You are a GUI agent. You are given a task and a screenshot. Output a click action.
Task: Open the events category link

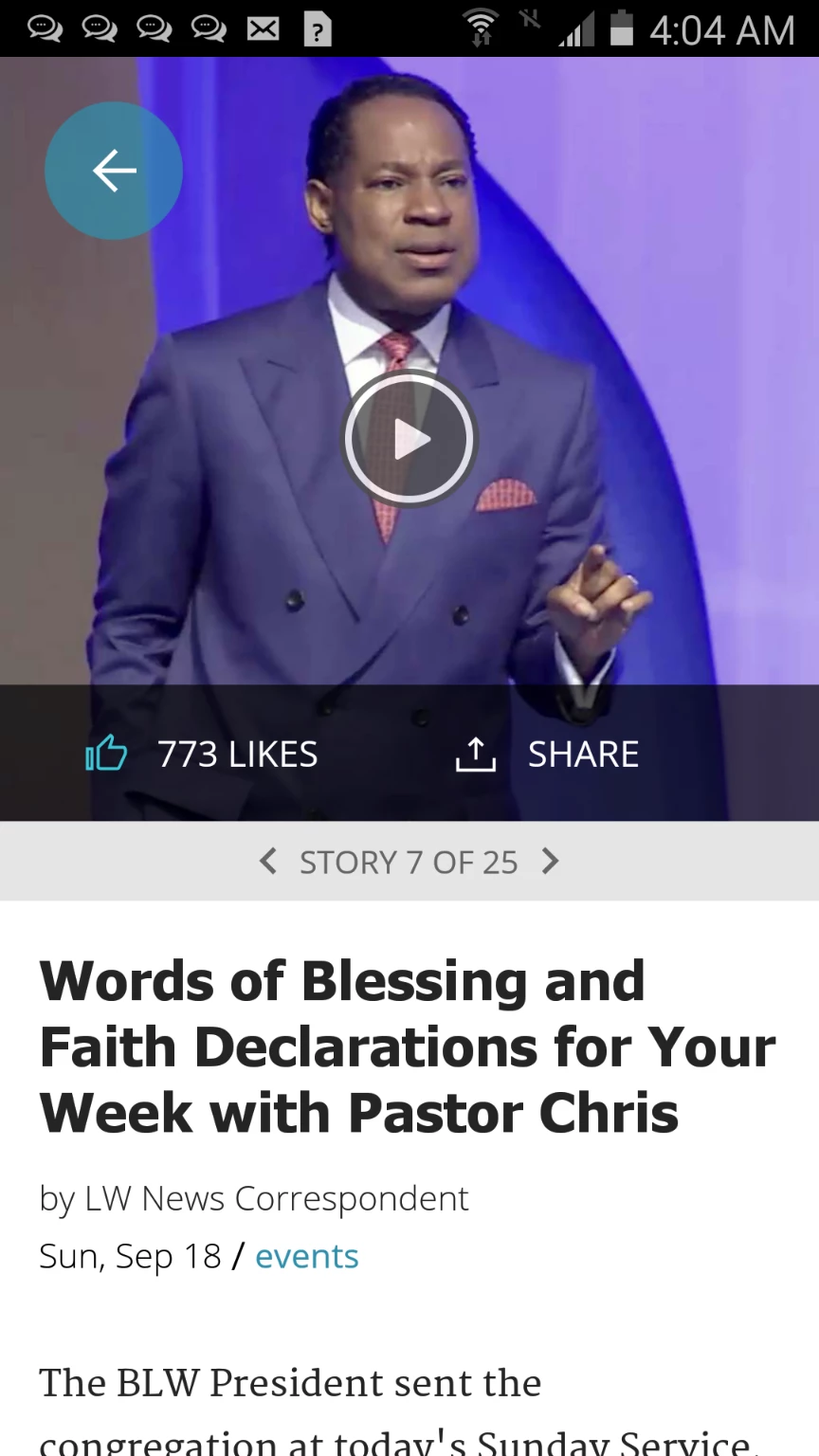(x=306, y=1256)
